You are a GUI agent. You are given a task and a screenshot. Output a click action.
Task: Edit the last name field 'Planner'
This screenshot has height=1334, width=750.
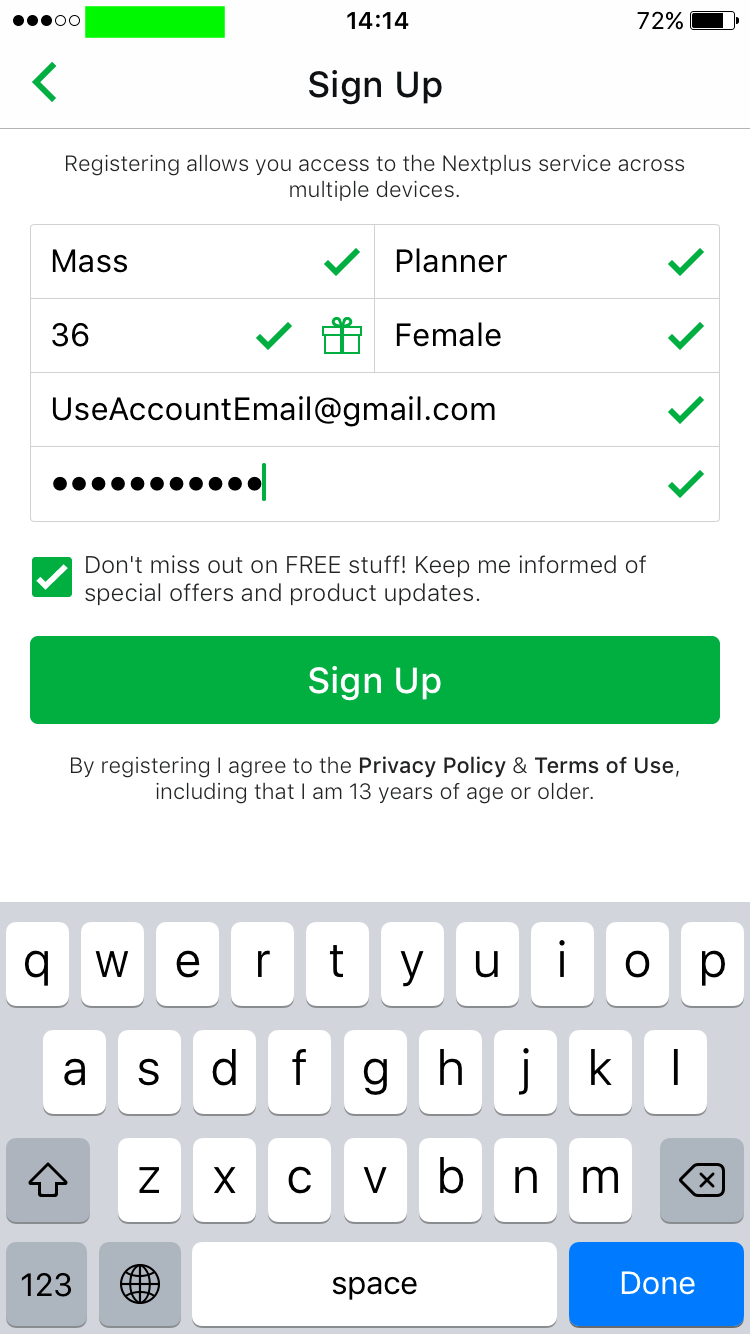tap(520, 262)
